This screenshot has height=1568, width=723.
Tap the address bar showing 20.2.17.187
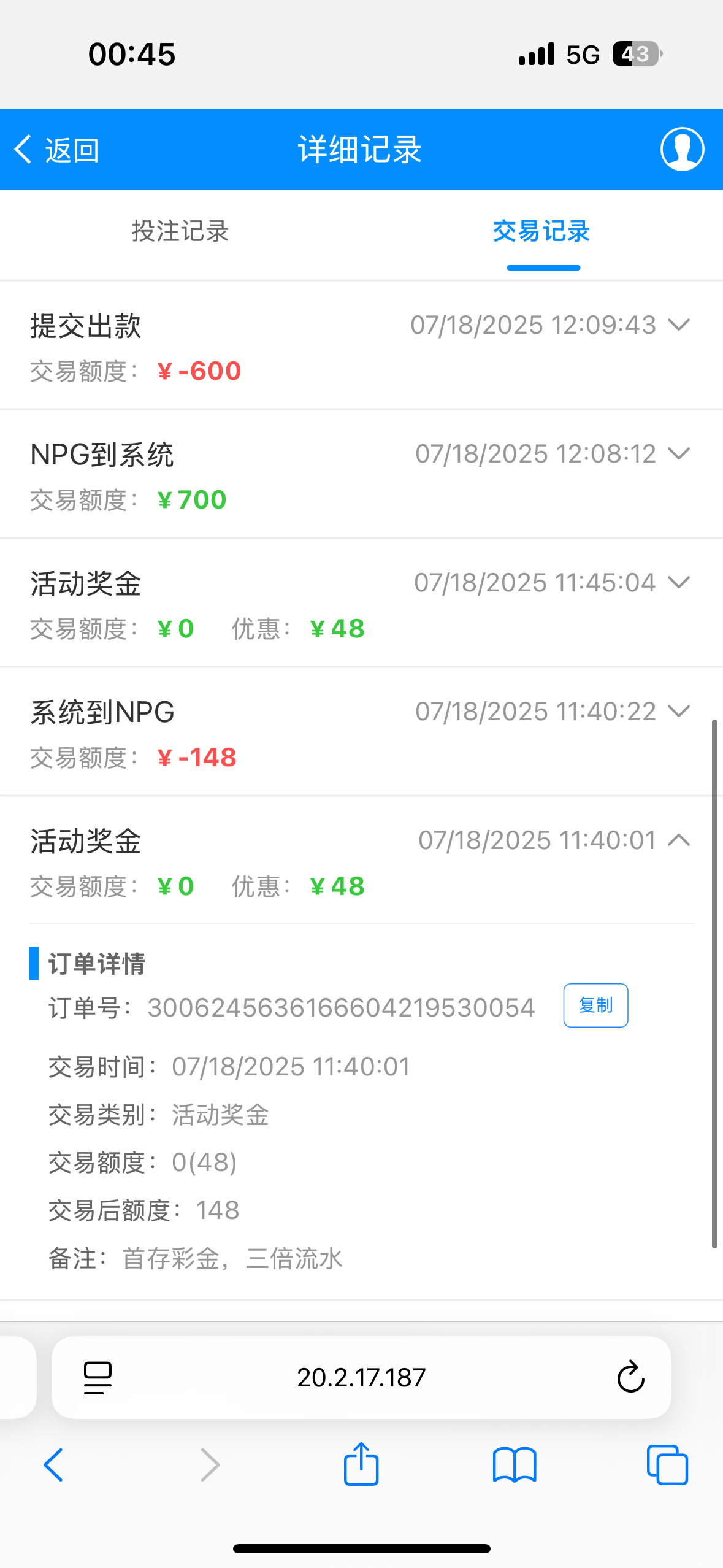361,1377
